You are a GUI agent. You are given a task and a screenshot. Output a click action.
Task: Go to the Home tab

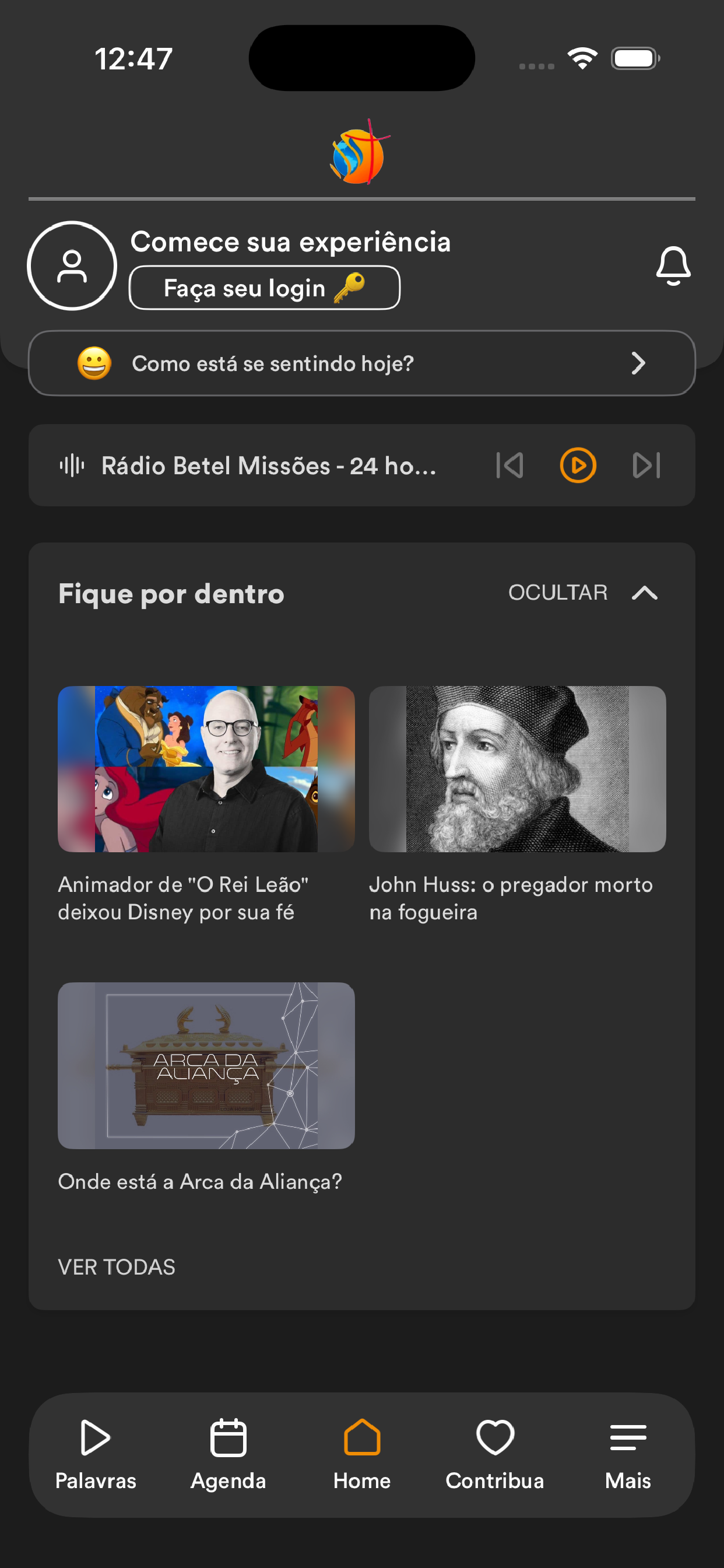tap(362, 1455)
